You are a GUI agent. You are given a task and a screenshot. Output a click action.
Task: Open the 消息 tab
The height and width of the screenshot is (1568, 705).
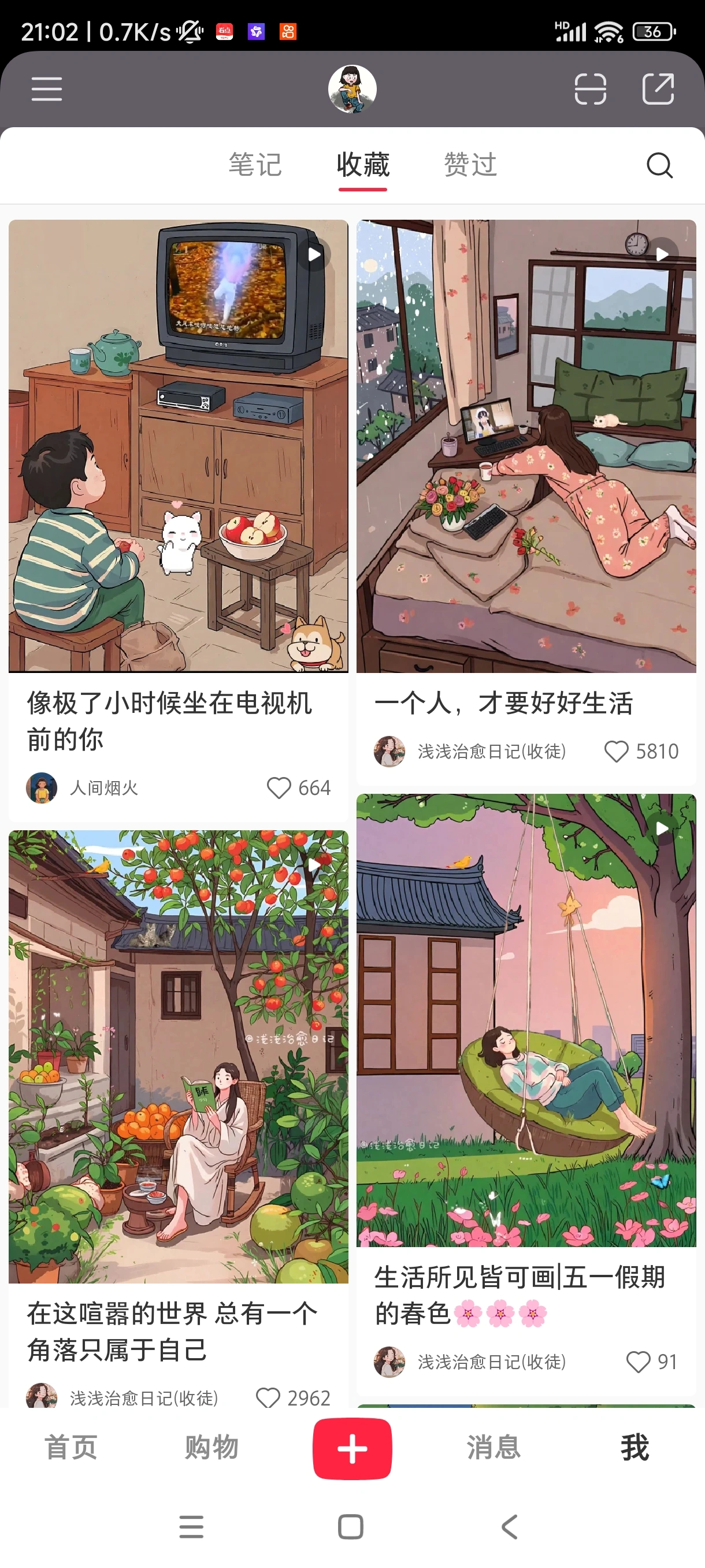click(x=493, y=1448)
